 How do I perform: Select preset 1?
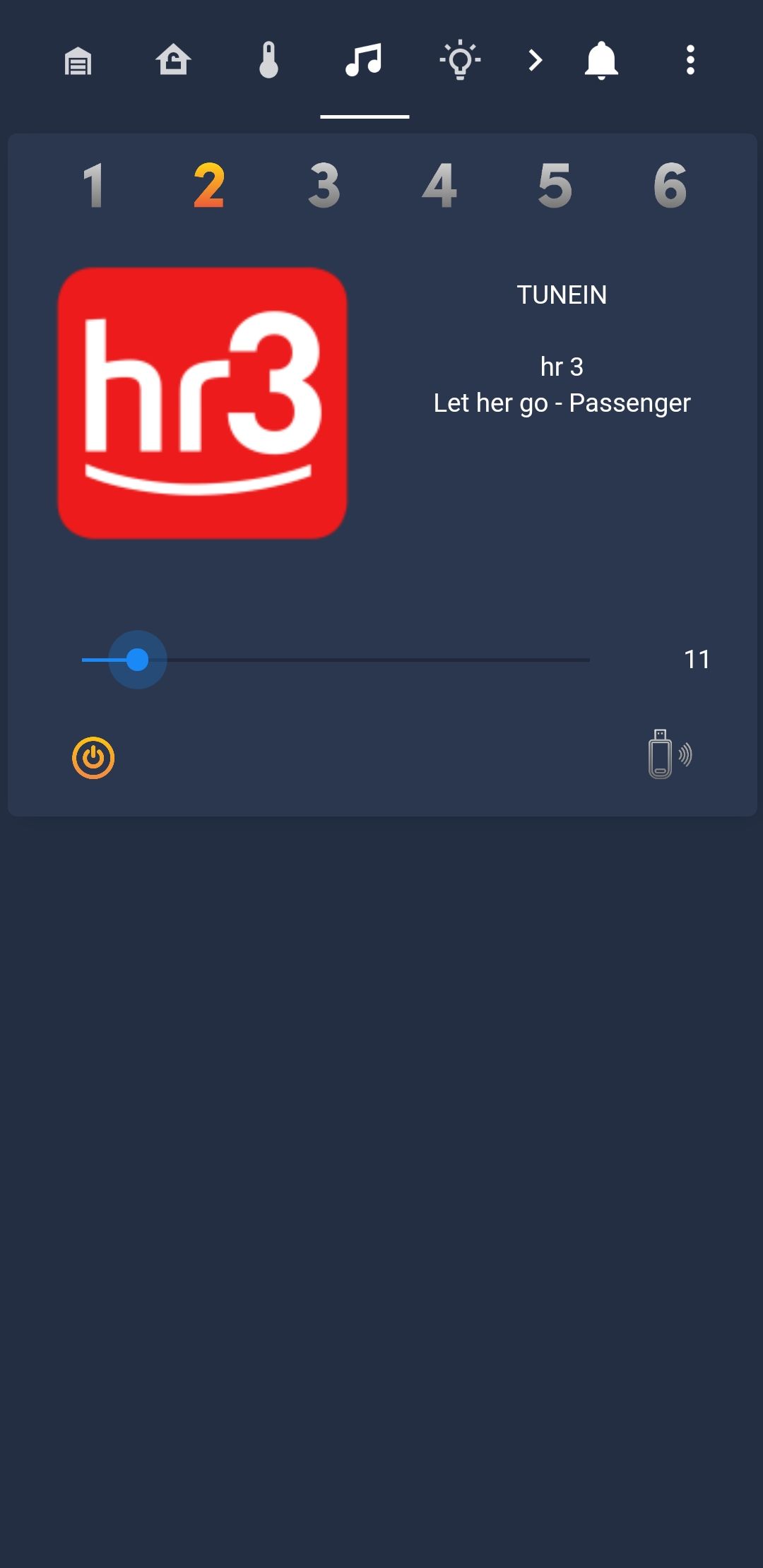(93, 186)
